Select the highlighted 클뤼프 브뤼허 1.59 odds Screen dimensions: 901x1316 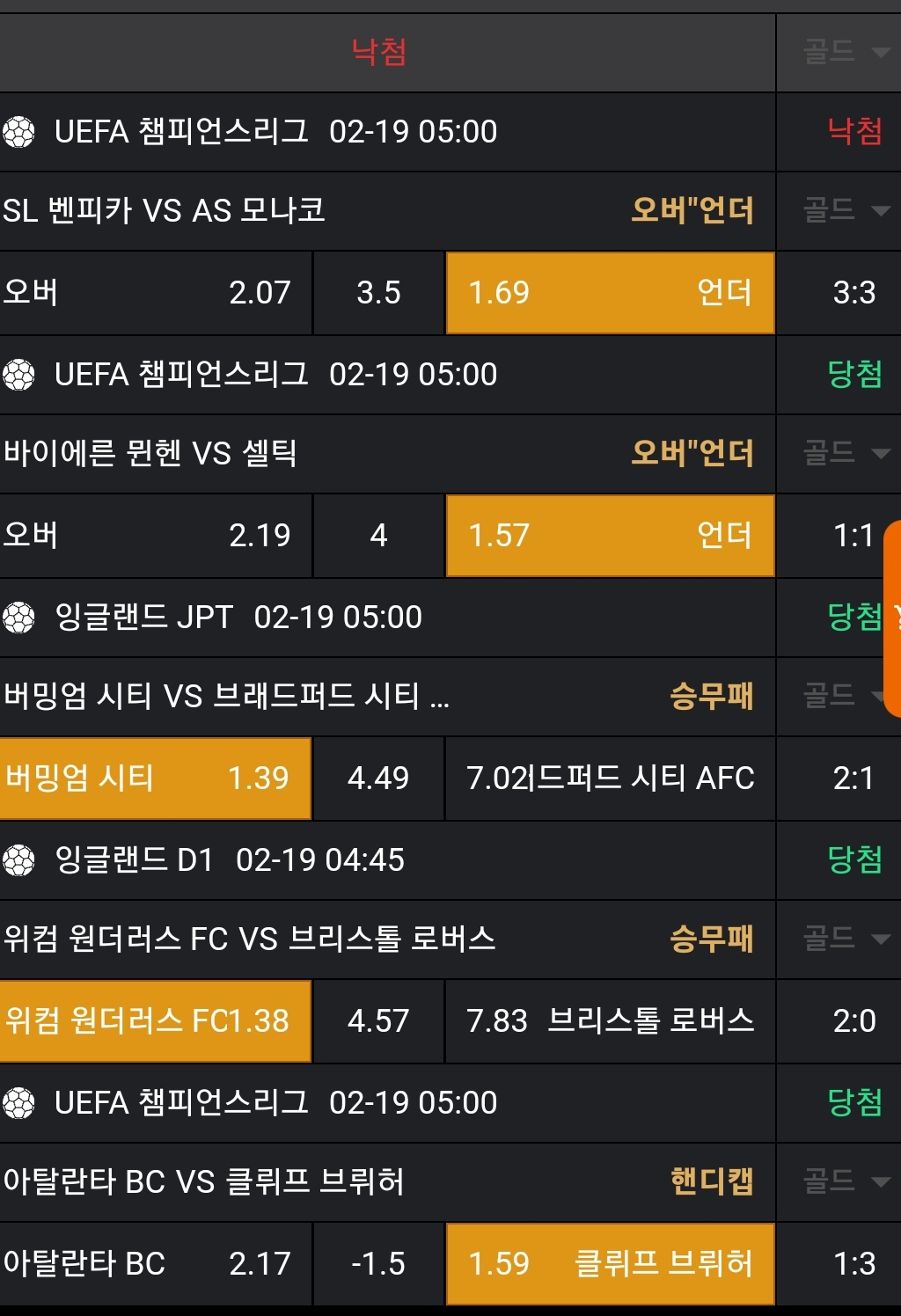pyautogui.click(x=610, y=1264)
